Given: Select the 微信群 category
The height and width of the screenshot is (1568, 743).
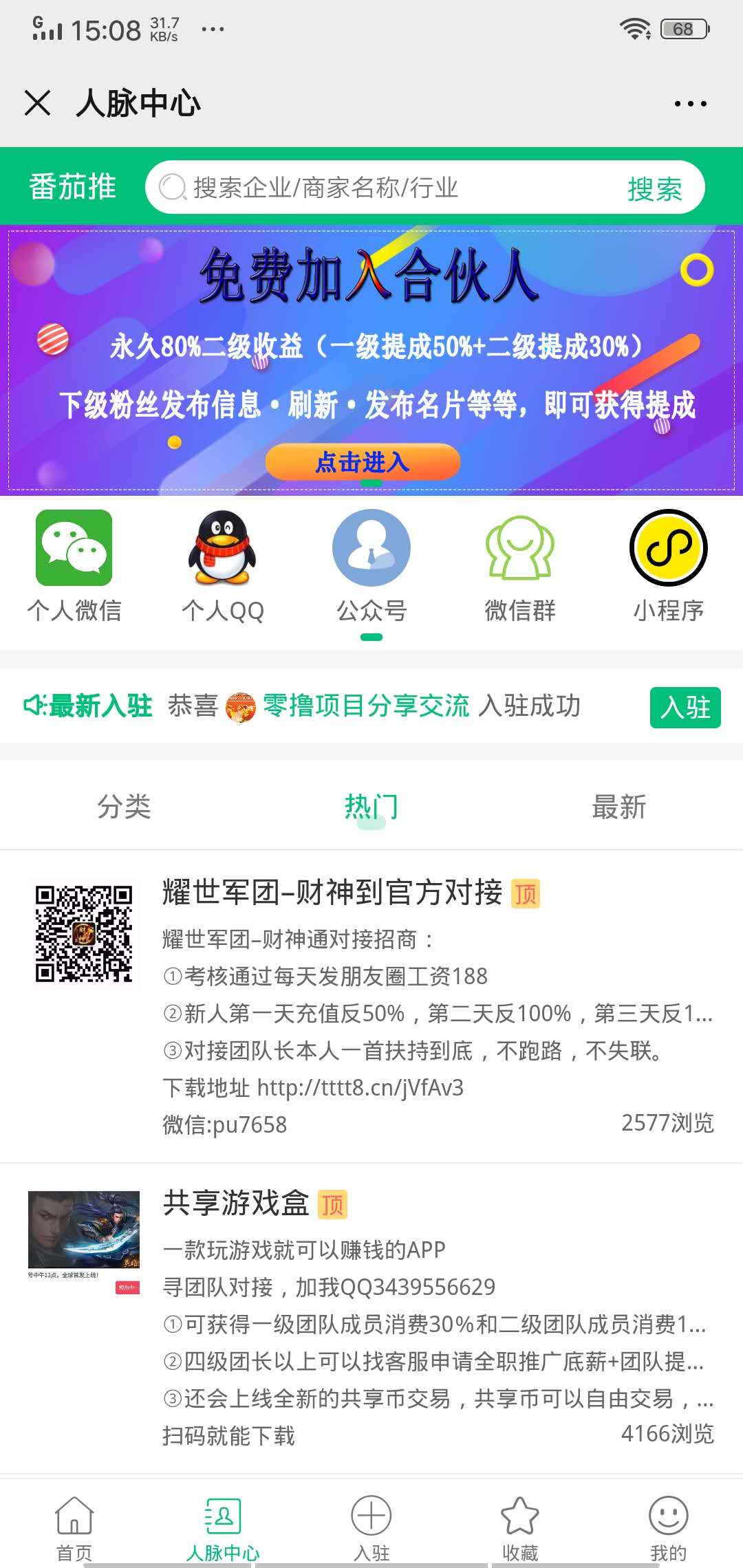Looking at the screenshot, I should point(520,565).
